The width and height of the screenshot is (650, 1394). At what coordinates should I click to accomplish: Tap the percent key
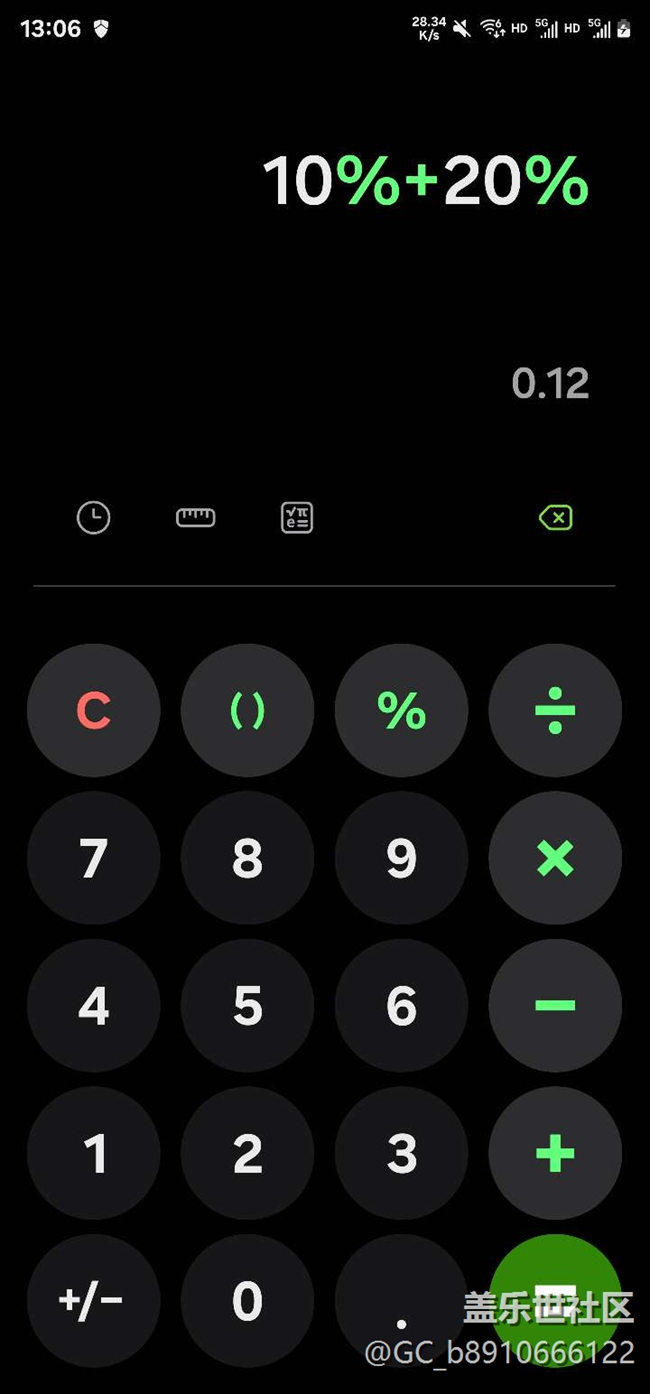[x=402, y=710]
